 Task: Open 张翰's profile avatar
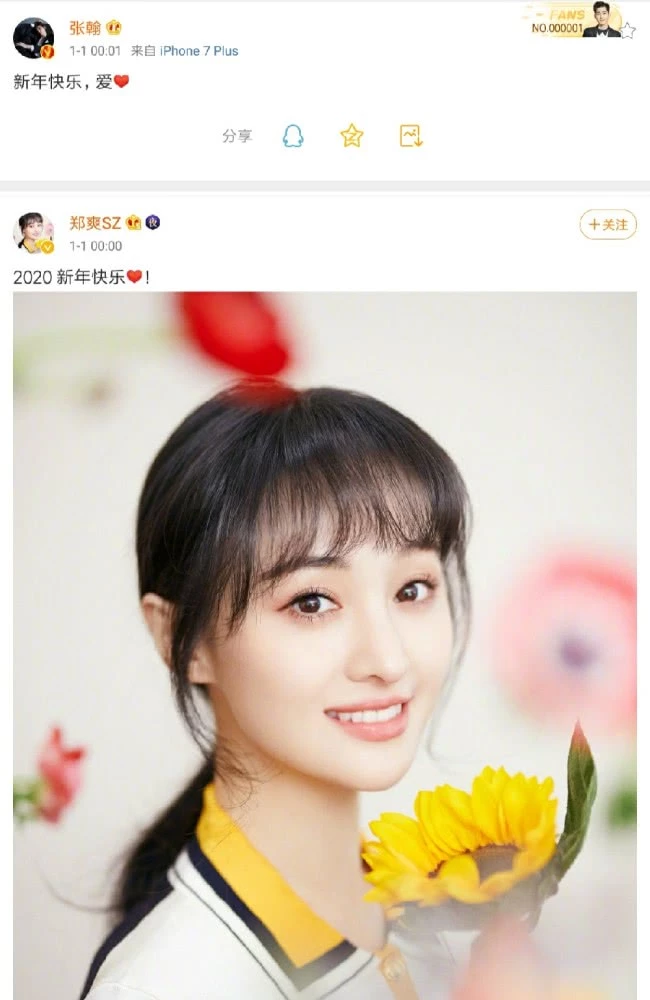click(33, 38)
